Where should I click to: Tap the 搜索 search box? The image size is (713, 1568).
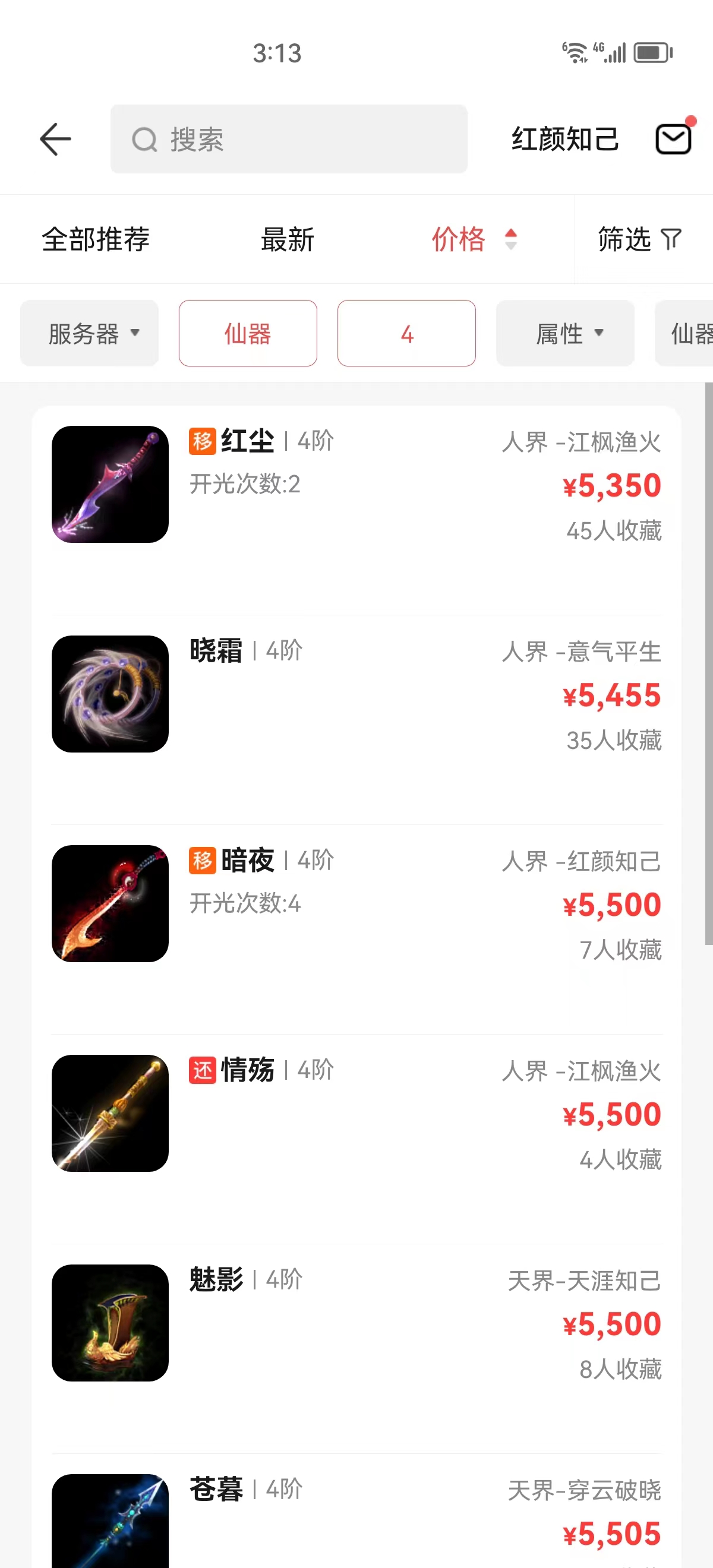tap(289, 140)
